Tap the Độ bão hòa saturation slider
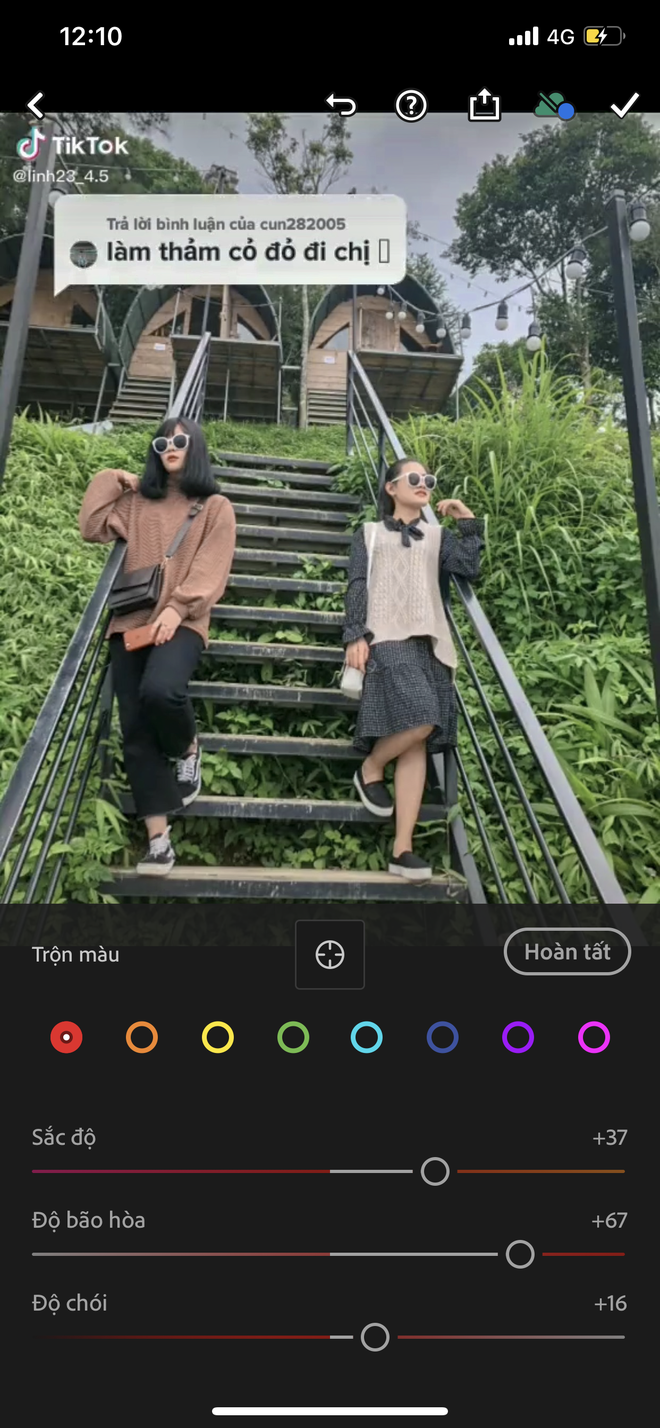 pos(520,1254)
